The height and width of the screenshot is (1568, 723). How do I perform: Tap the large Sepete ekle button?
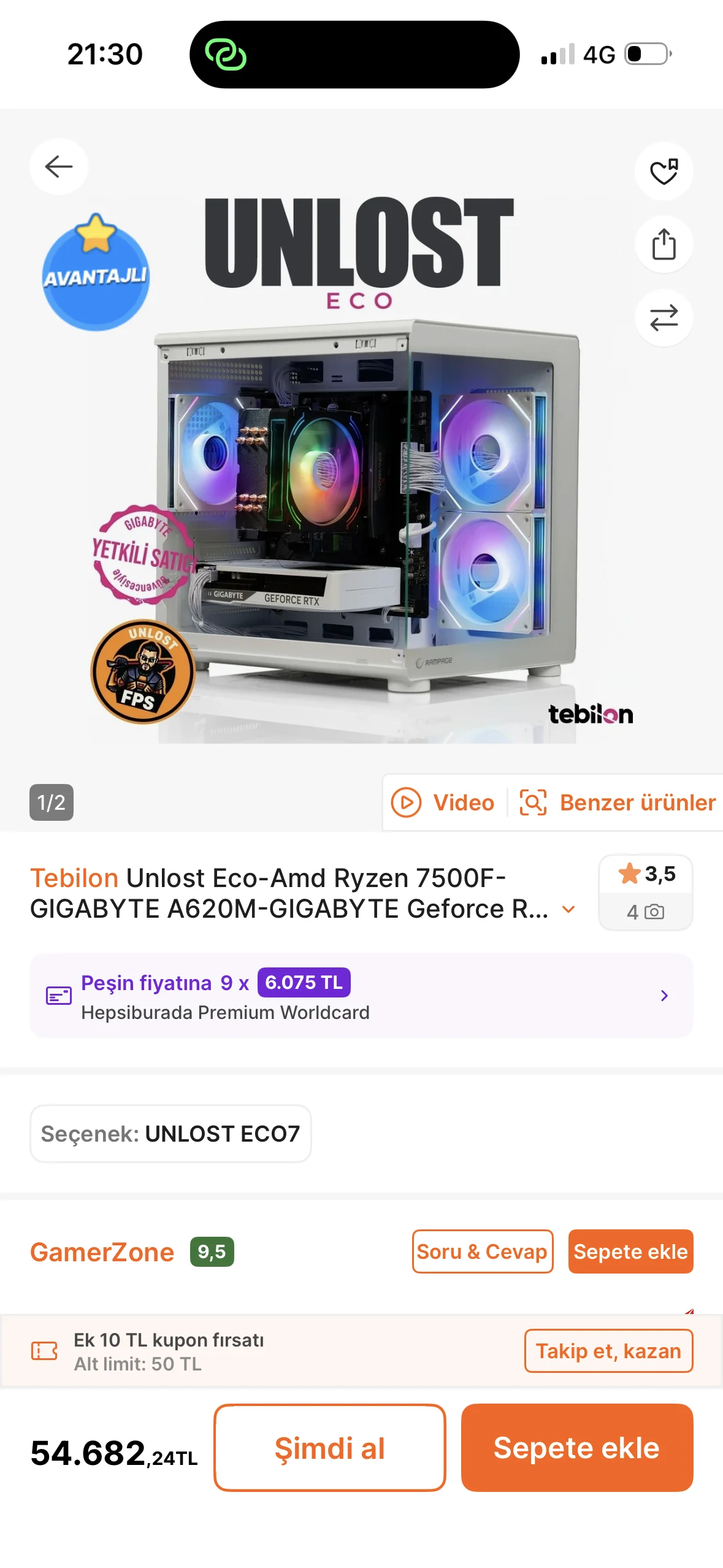click(x=576, y=1448)
